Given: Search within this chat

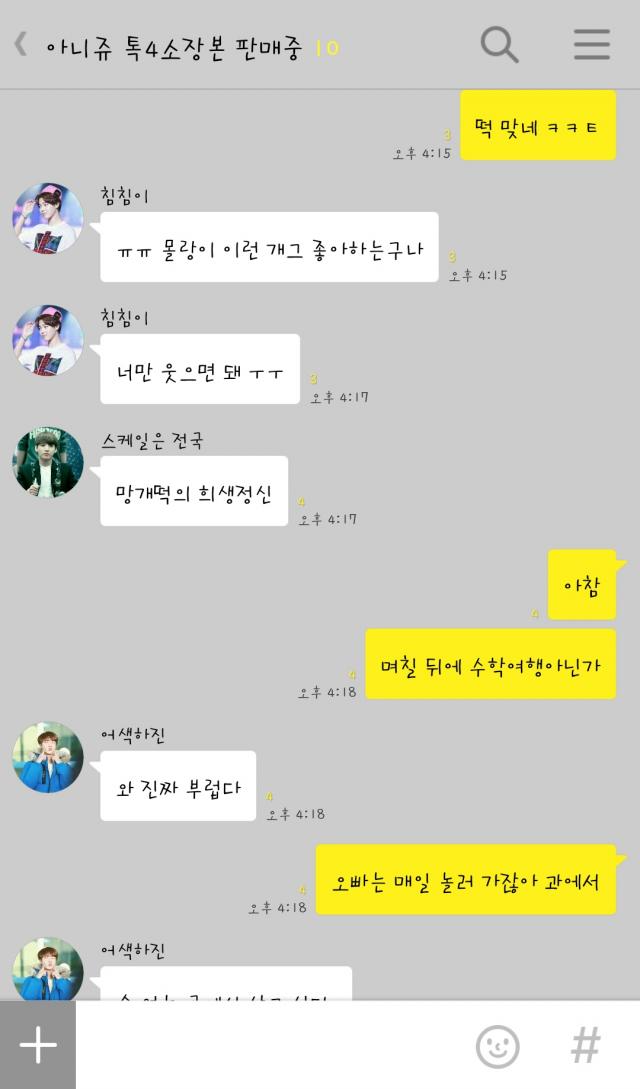Looking at the screenshot, I should click(498, 45).
